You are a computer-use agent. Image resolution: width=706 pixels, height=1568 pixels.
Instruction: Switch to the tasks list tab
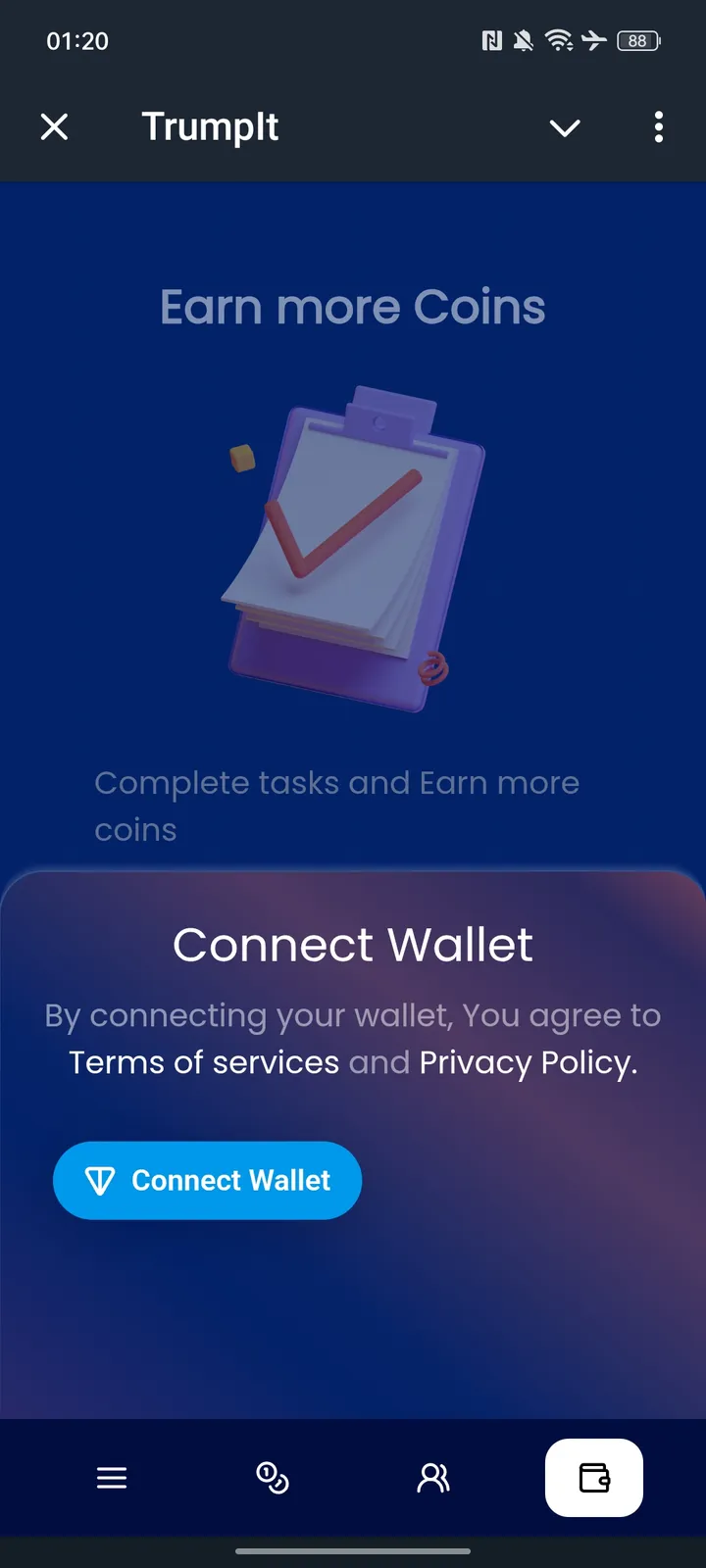pyautogui.click(x=112, y=1478)
